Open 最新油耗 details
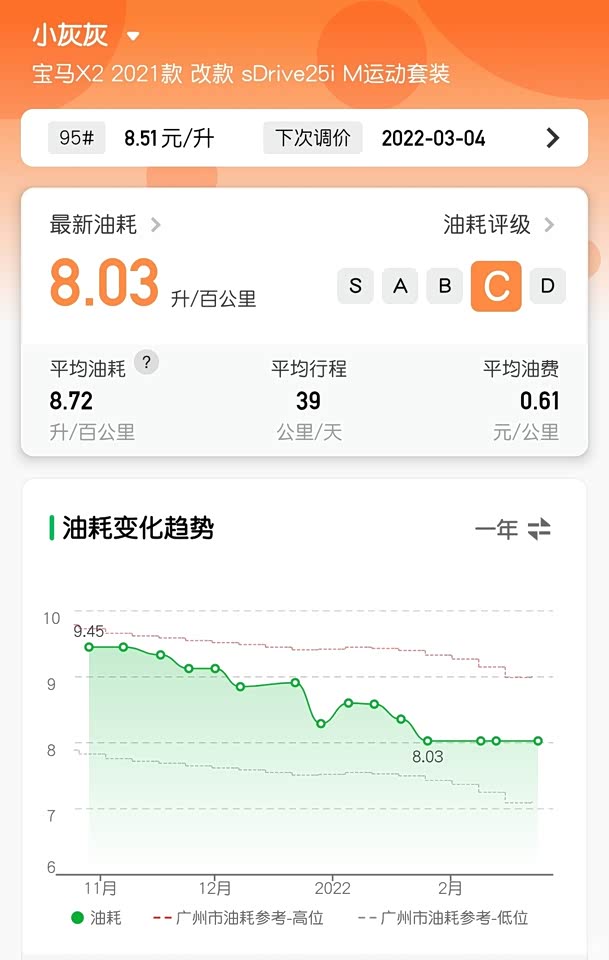 [x=105, y=224]
